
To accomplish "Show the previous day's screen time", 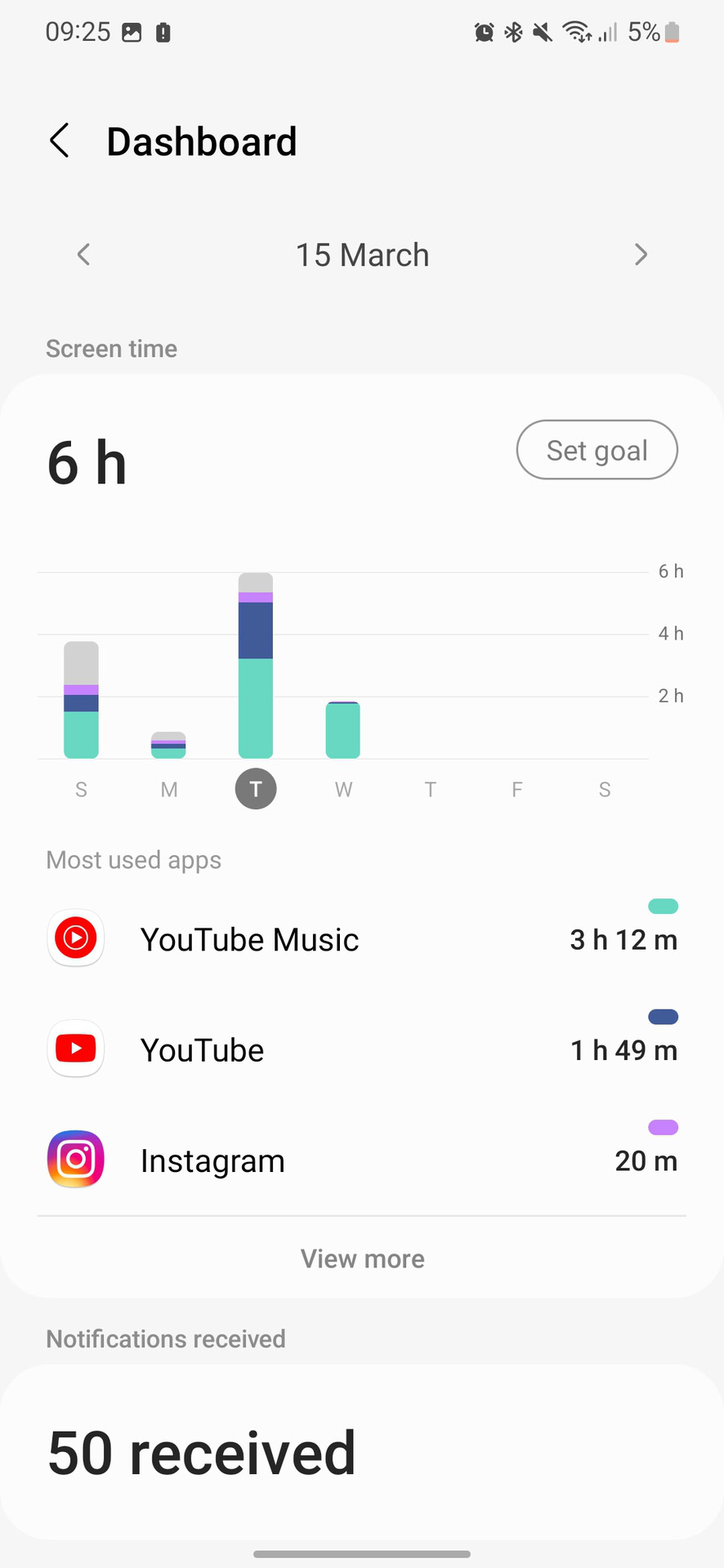I will (83, 255).
